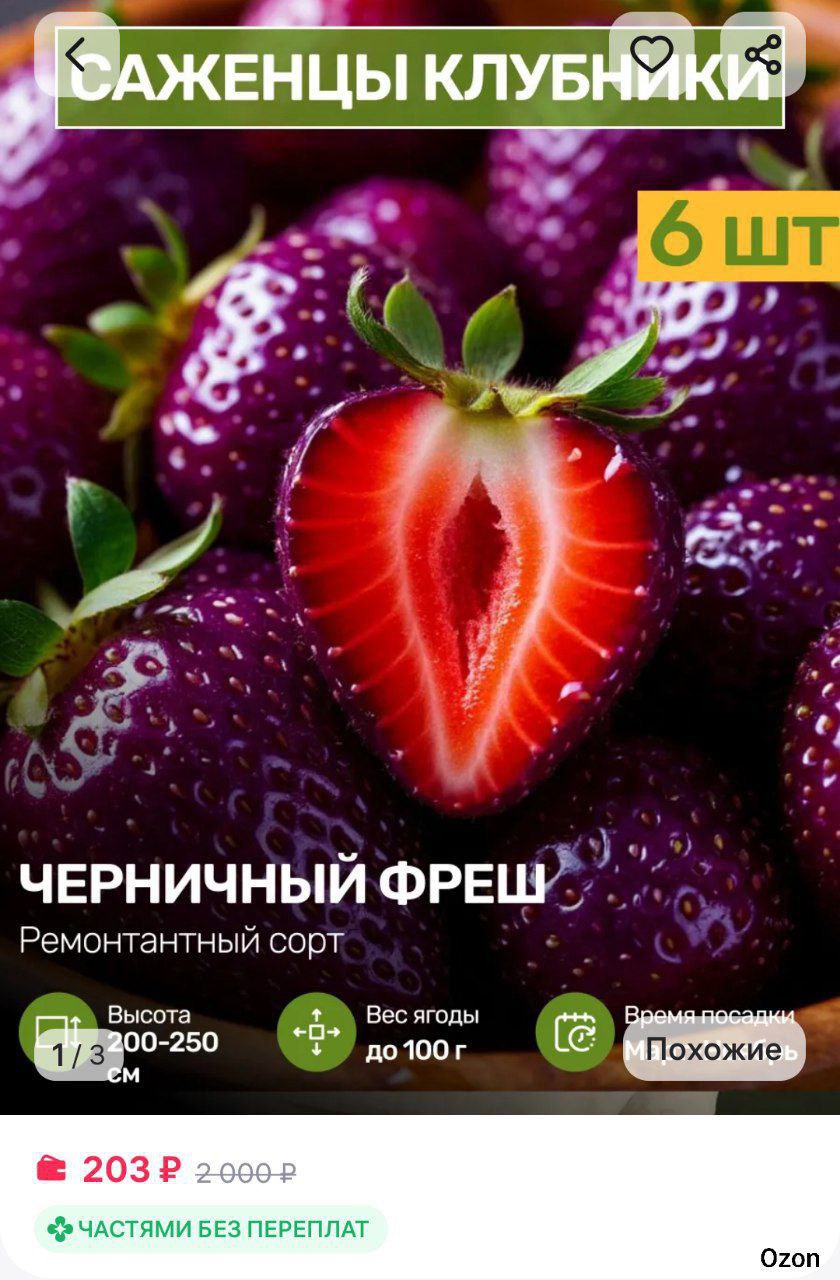Image resolution: width=840 pixels, height=1280 pixels.
Task: Add the strawberry seedlings to favorites
Action: (652, 54)
